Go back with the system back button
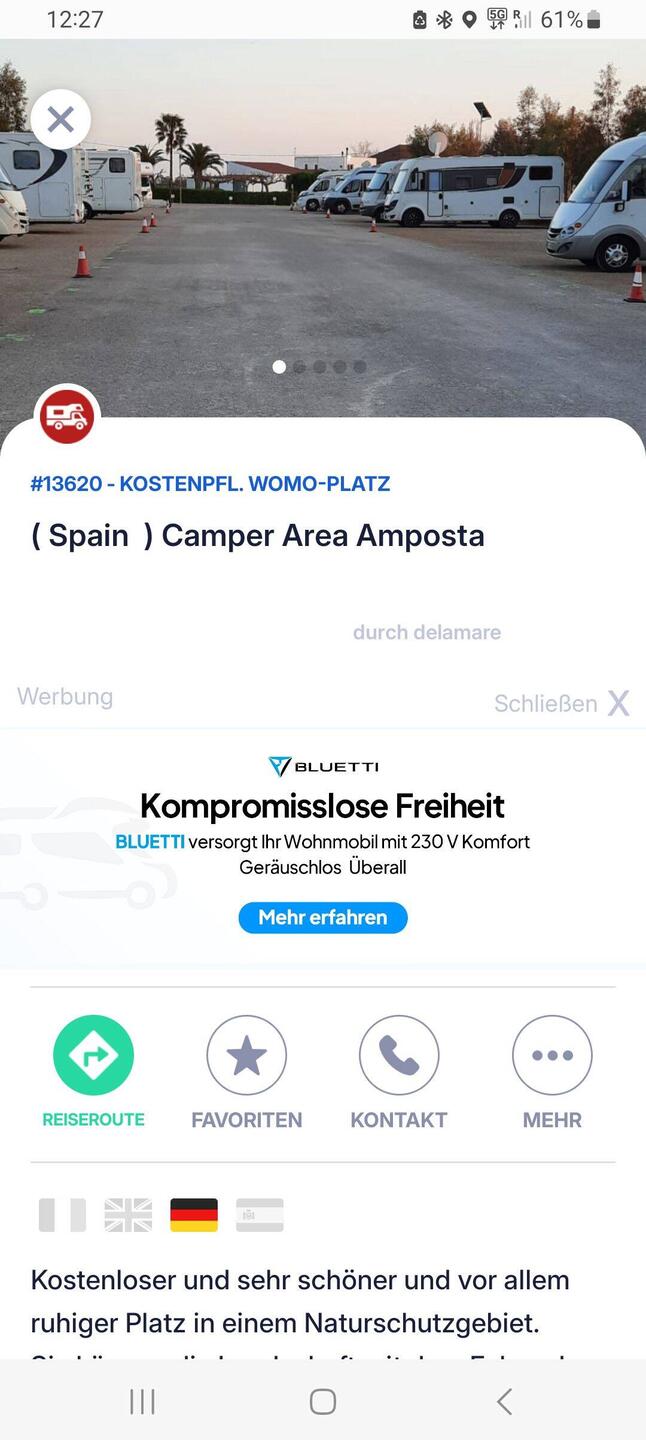 coord(504,1401)
